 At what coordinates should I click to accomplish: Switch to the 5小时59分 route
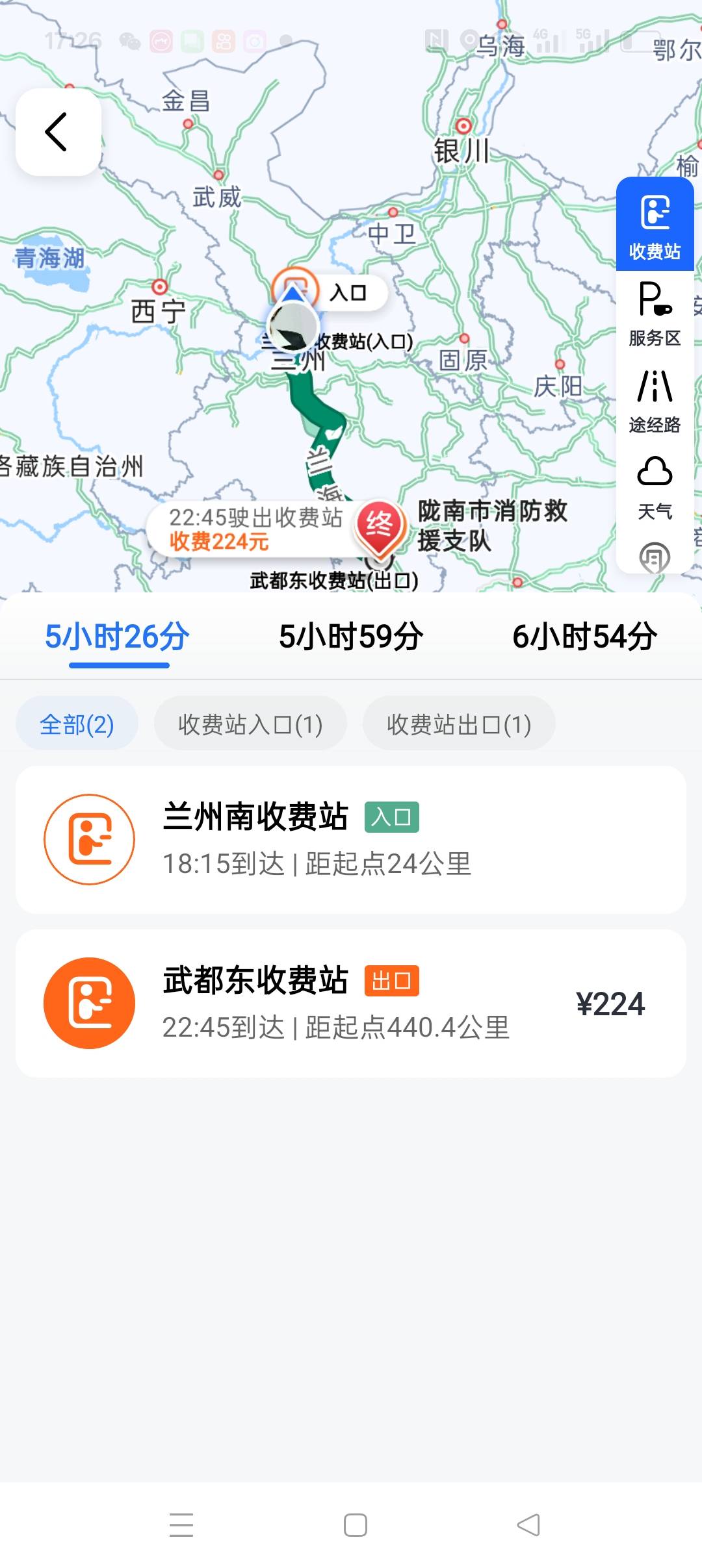pos(351,637)
